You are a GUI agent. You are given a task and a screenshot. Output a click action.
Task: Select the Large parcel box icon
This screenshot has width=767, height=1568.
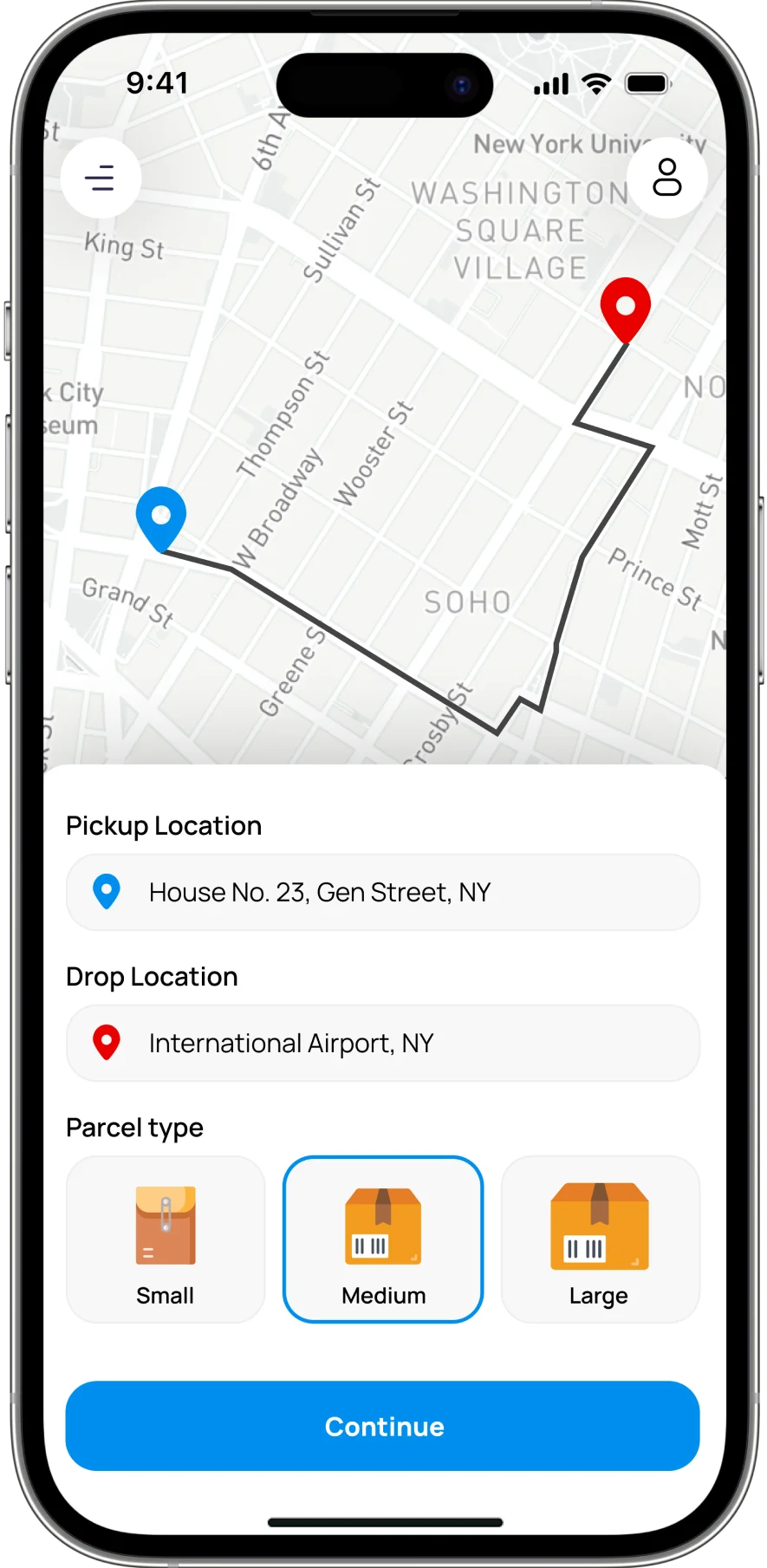coord(600,1225)
